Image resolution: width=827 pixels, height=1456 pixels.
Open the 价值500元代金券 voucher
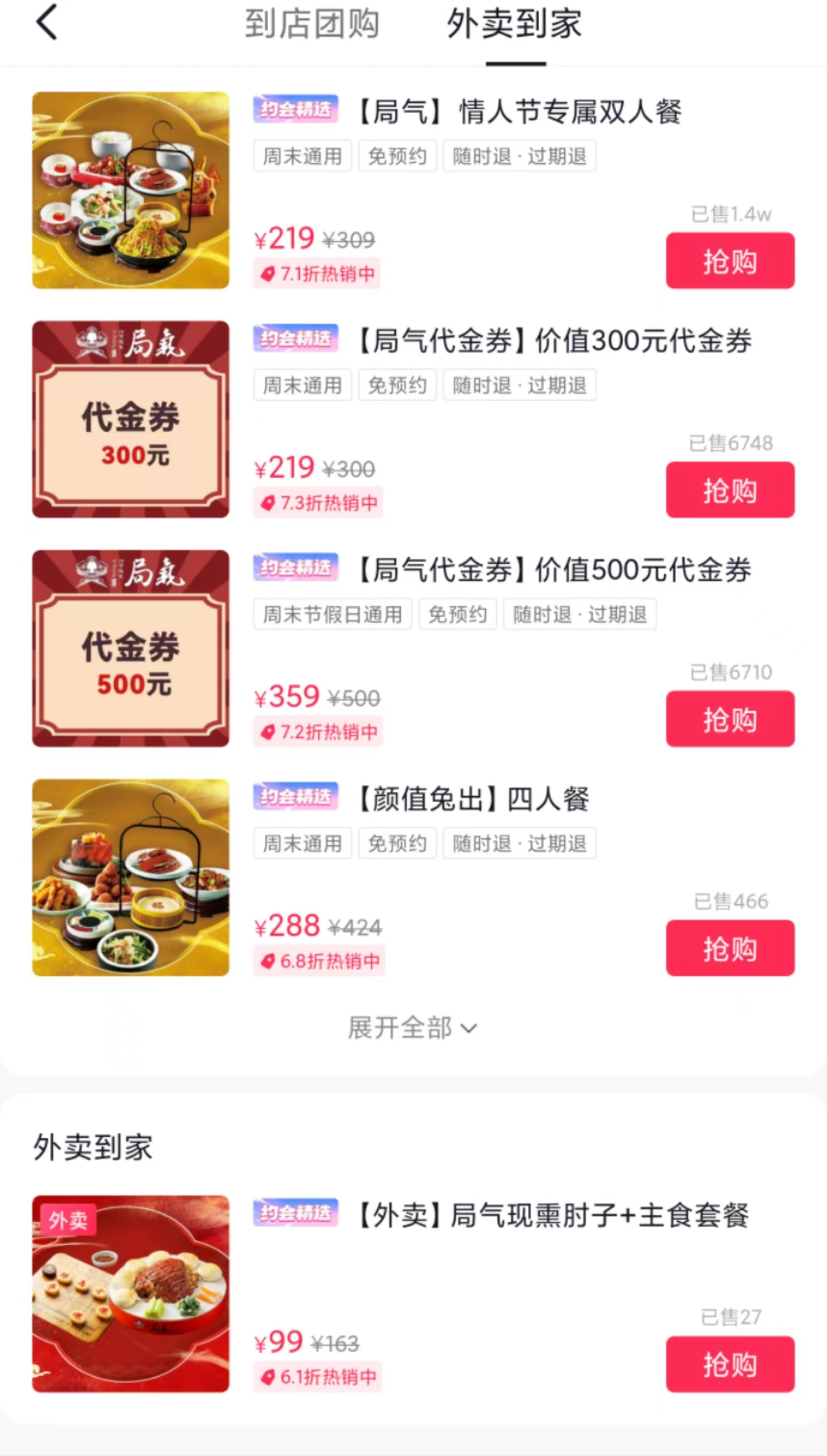555,570
